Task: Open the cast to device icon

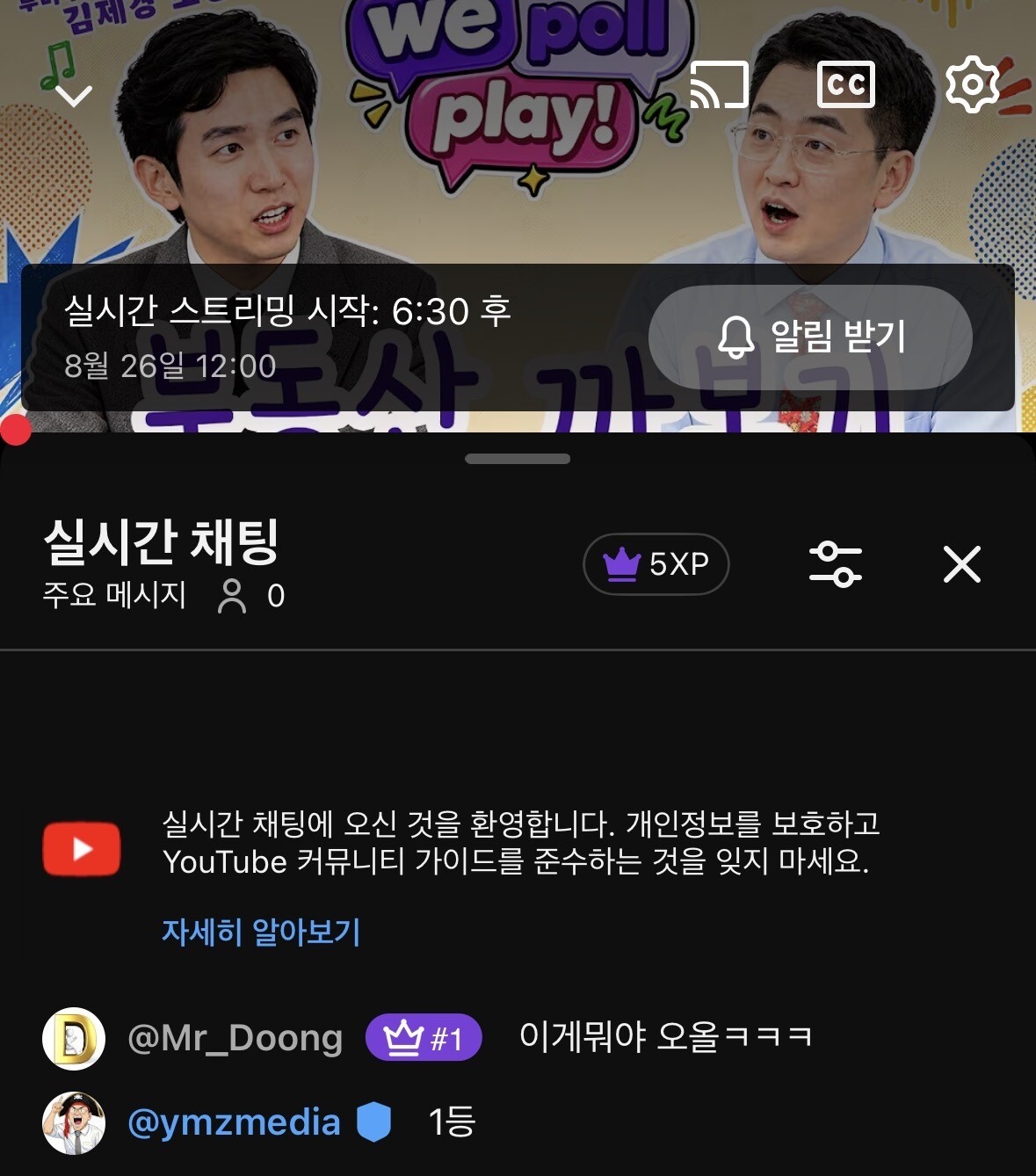Action: click(719, 85)
